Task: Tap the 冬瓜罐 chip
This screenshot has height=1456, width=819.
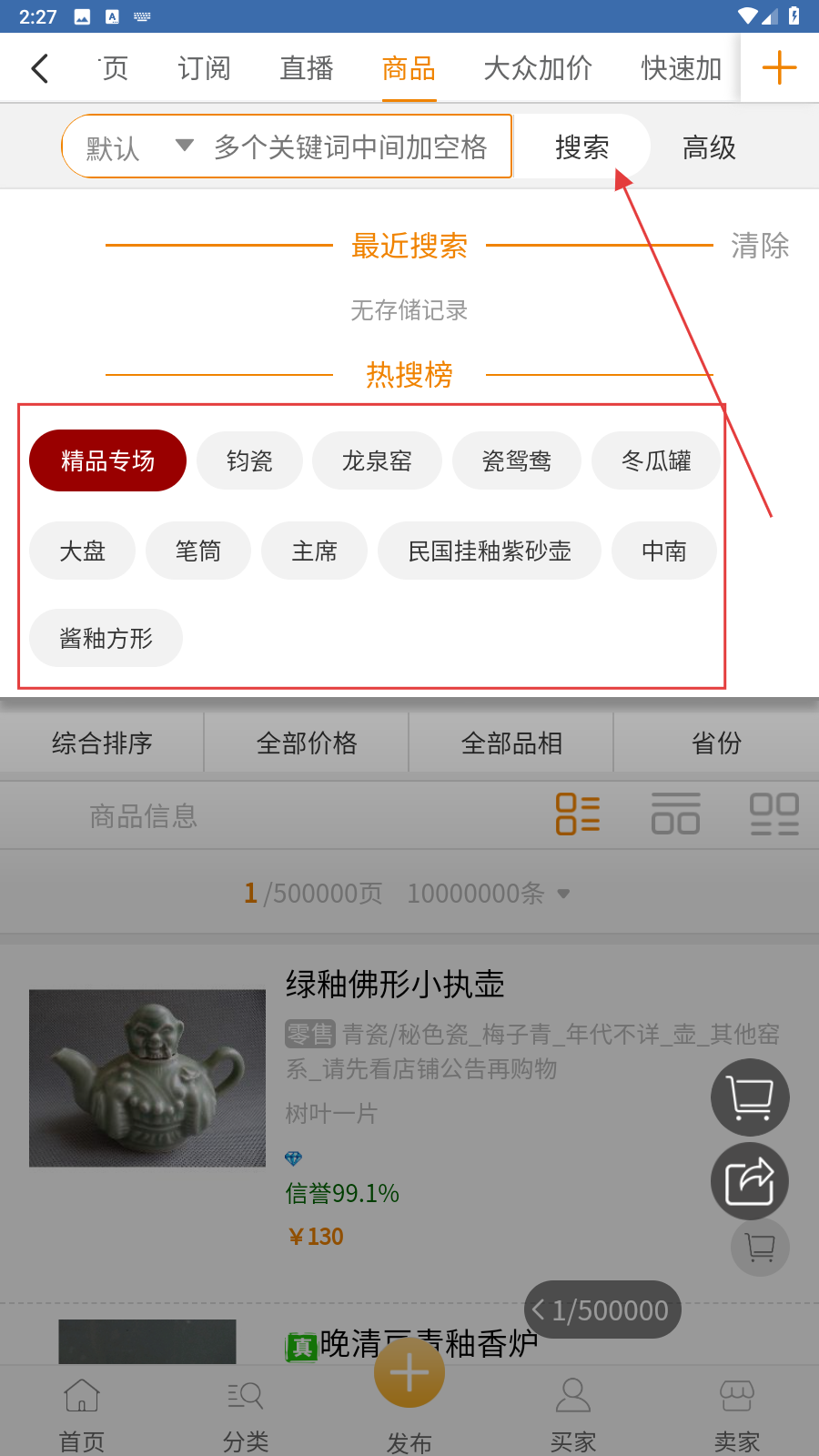Action: pyautogui.click(x=656, y=461)
